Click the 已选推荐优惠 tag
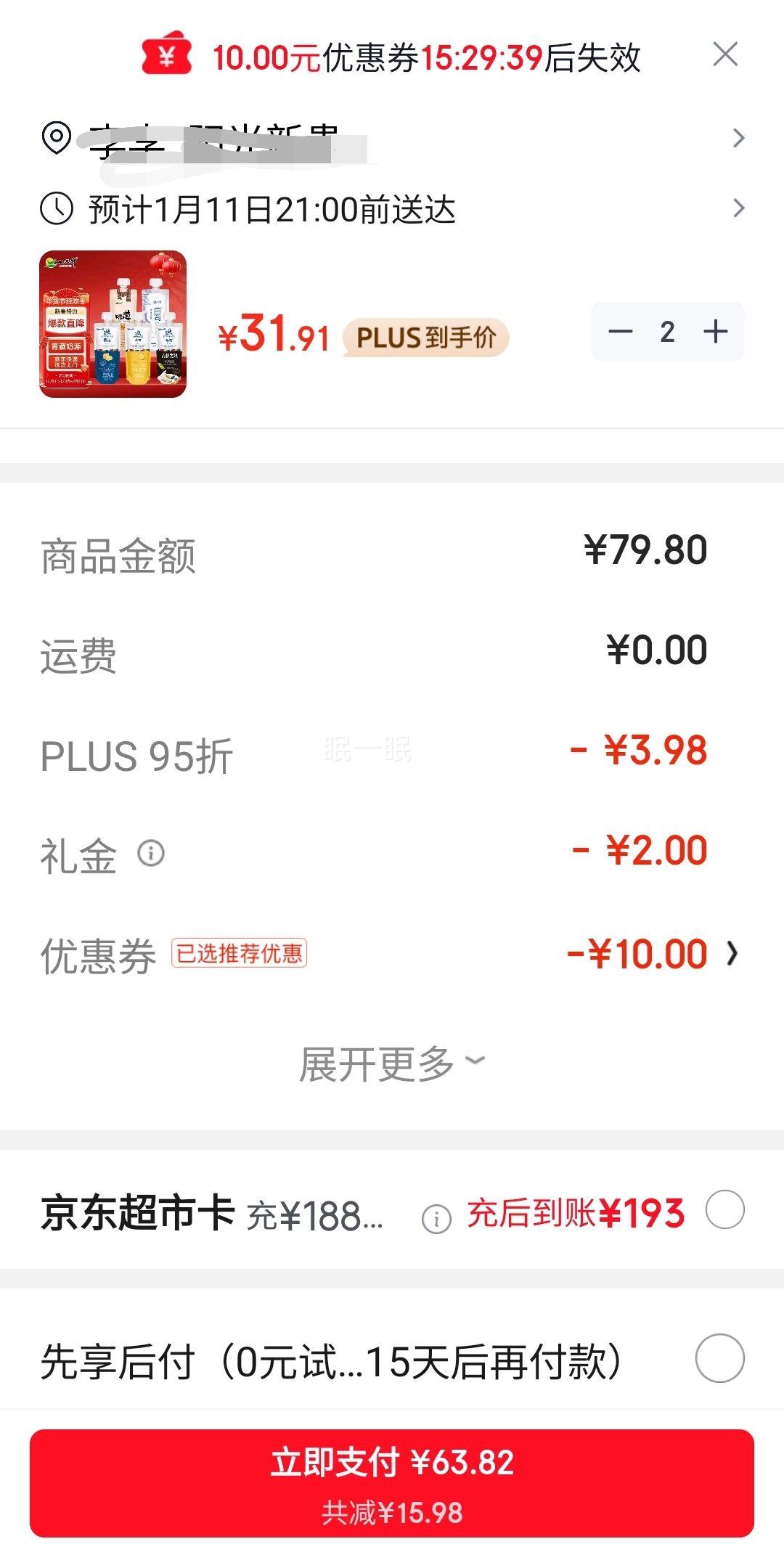Screen dimensions: 784x1568 pyautogui.click(x=240, y=953)
